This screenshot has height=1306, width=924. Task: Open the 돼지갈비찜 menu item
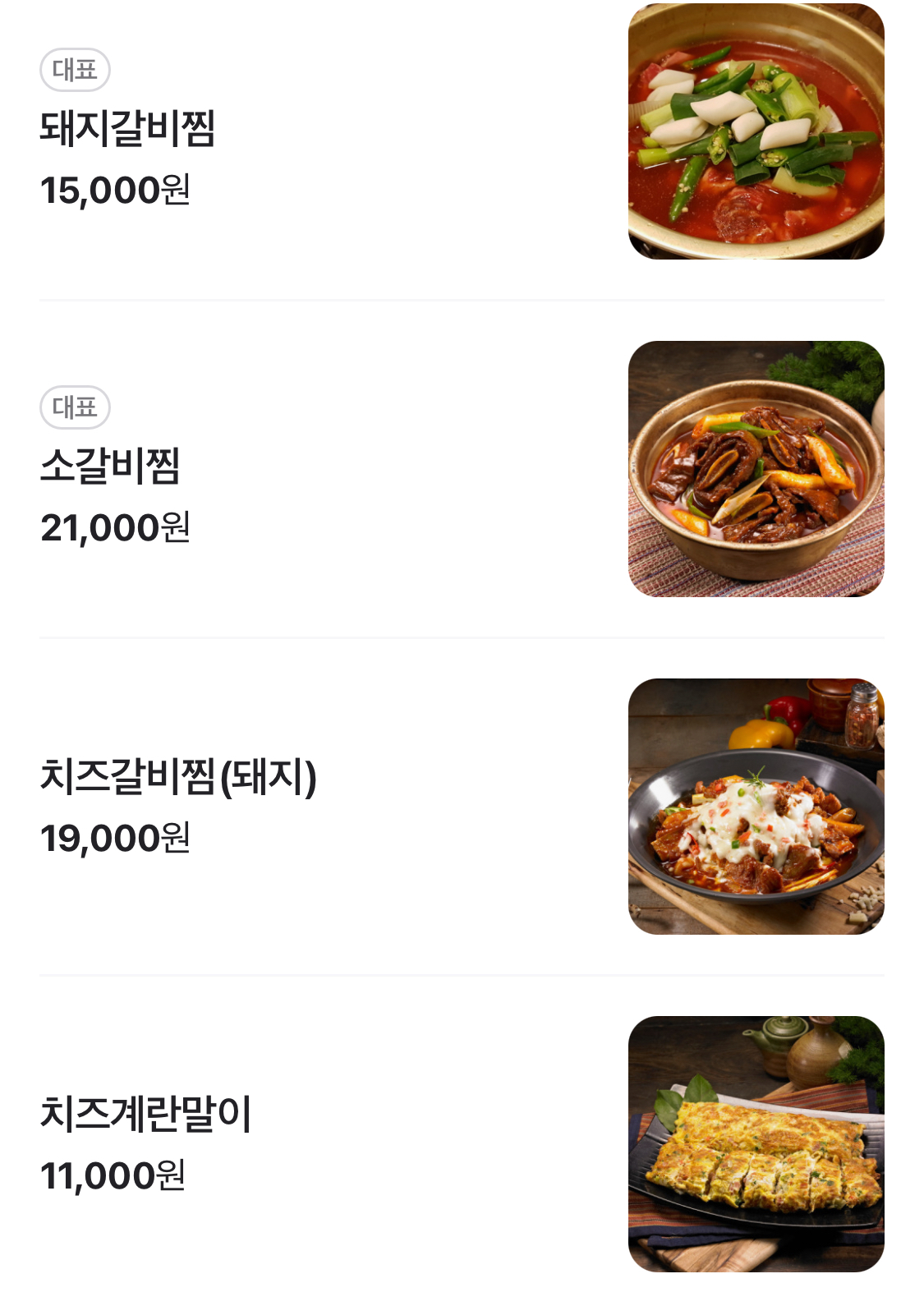(128, 129)
